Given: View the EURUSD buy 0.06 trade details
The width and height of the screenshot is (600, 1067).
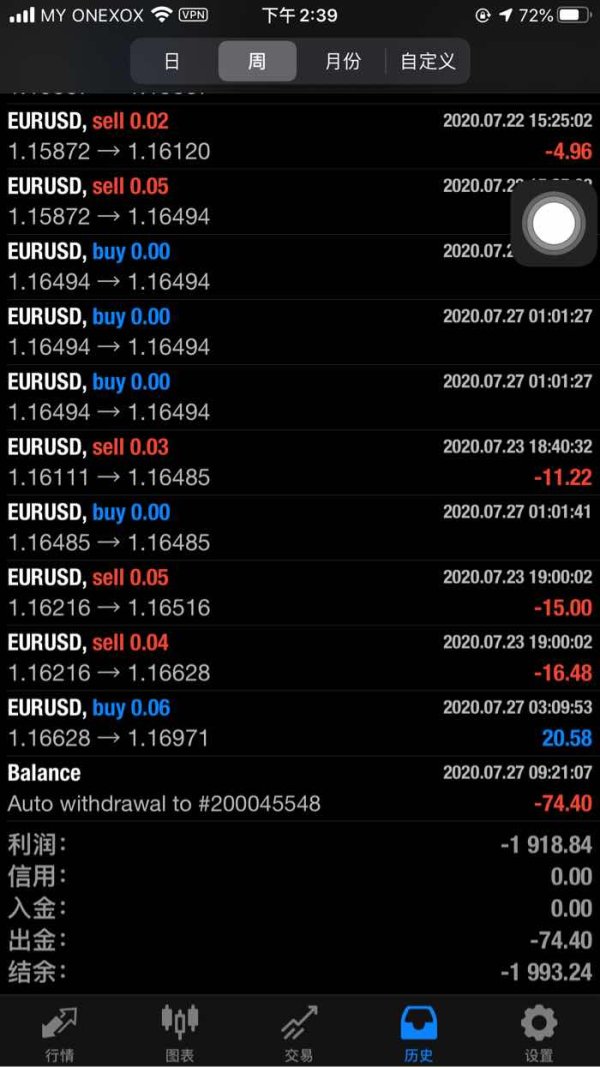Looking at the screenshot, I should pos(300,723).
